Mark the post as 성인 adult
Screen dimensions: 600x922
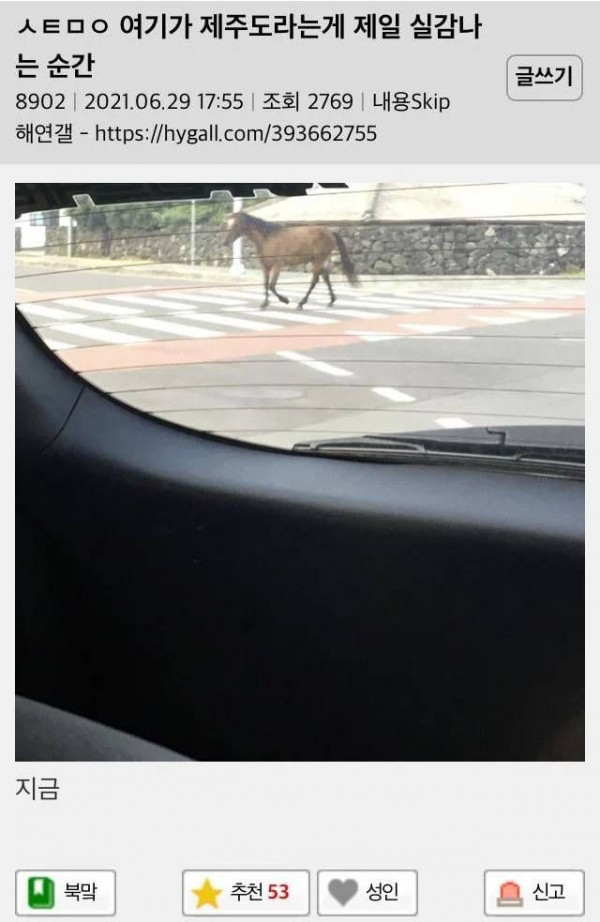coord(367,892)
